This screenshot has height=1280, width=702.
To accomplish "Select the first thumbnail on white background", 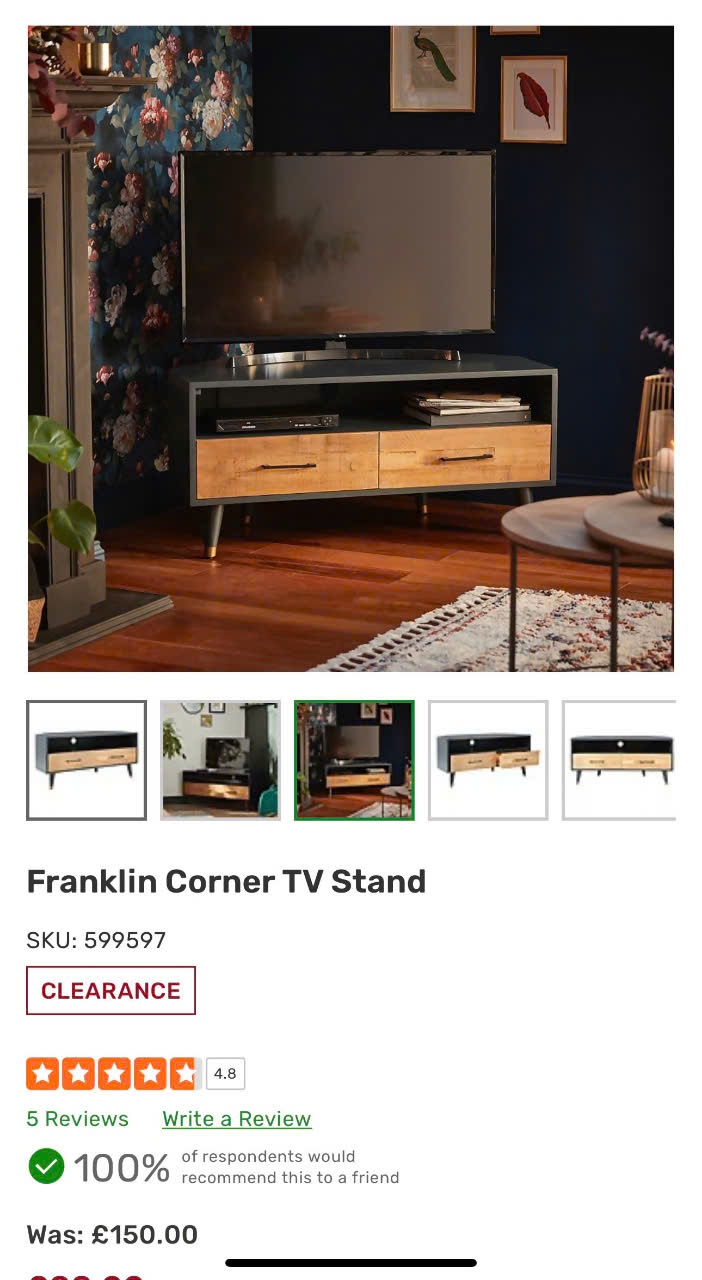I will pos(87,760).
